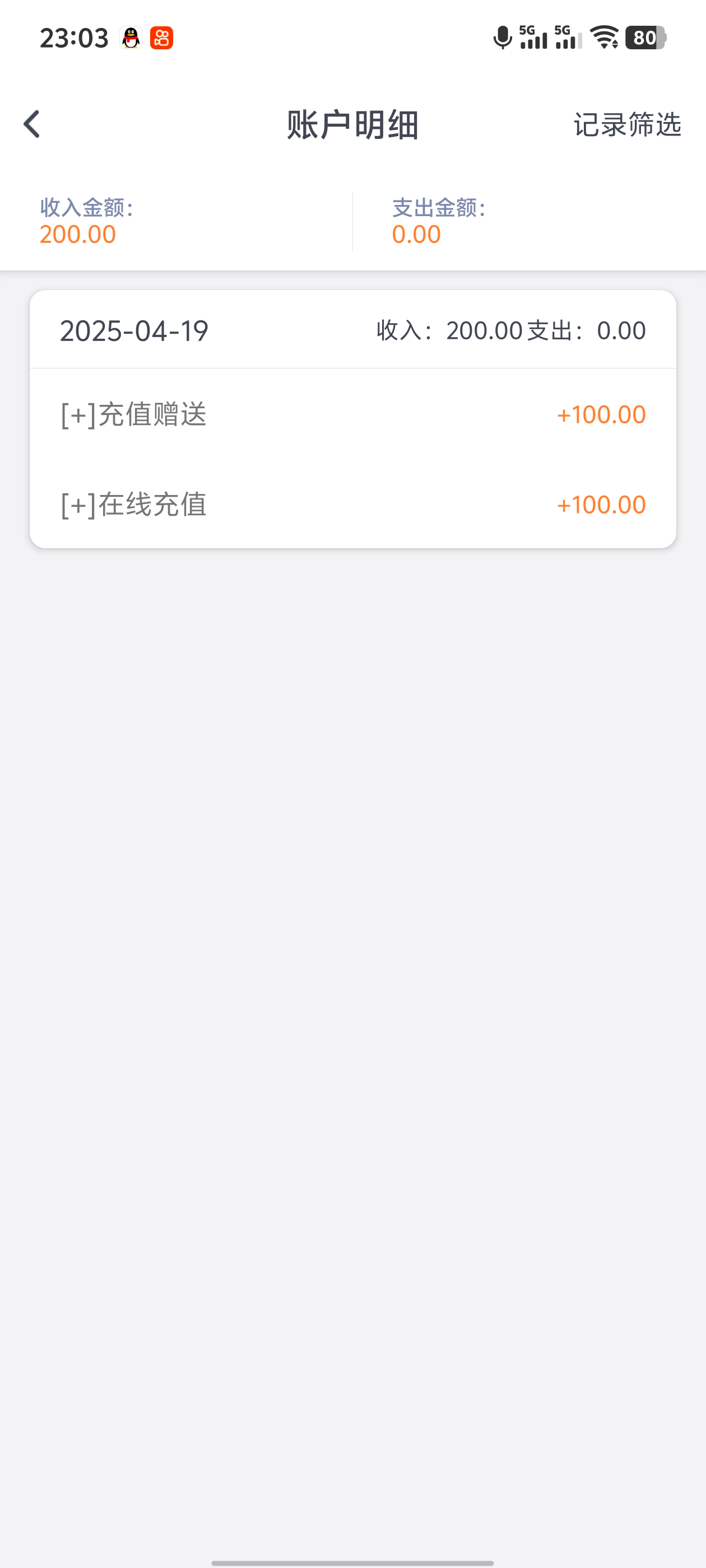Open 记录筛选 record filter
This screenshot has width=706, height=1568.
point(627,125)
